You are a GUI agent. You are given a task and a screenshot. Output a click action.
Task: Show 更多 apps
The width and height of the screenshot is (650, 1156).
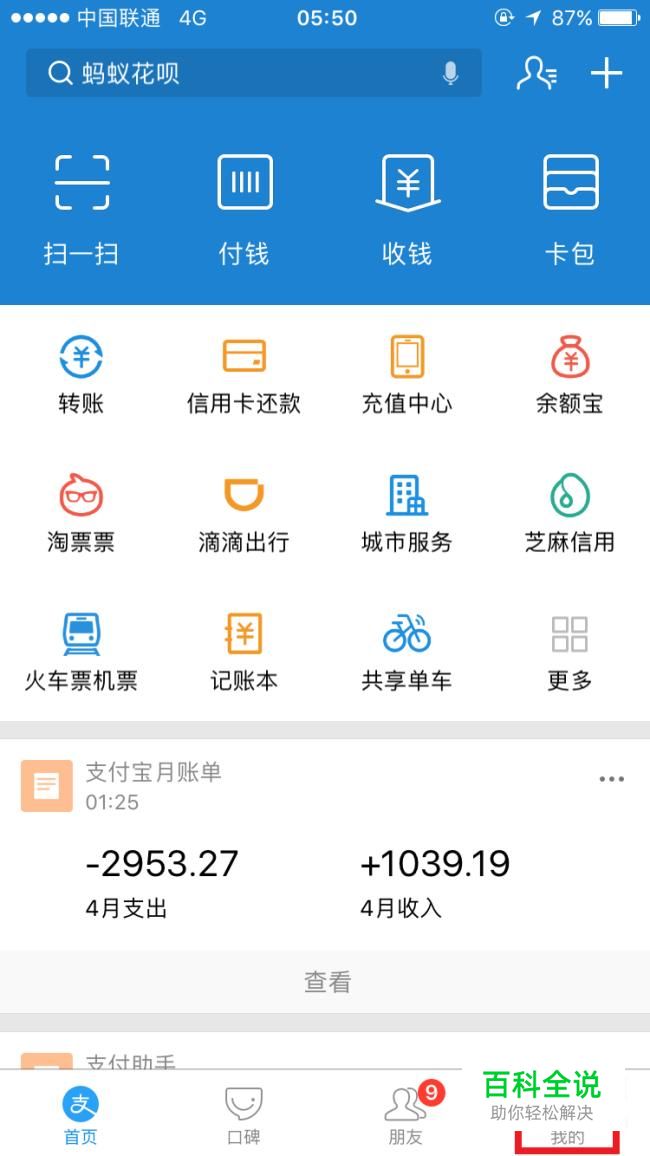click(570, 652)
